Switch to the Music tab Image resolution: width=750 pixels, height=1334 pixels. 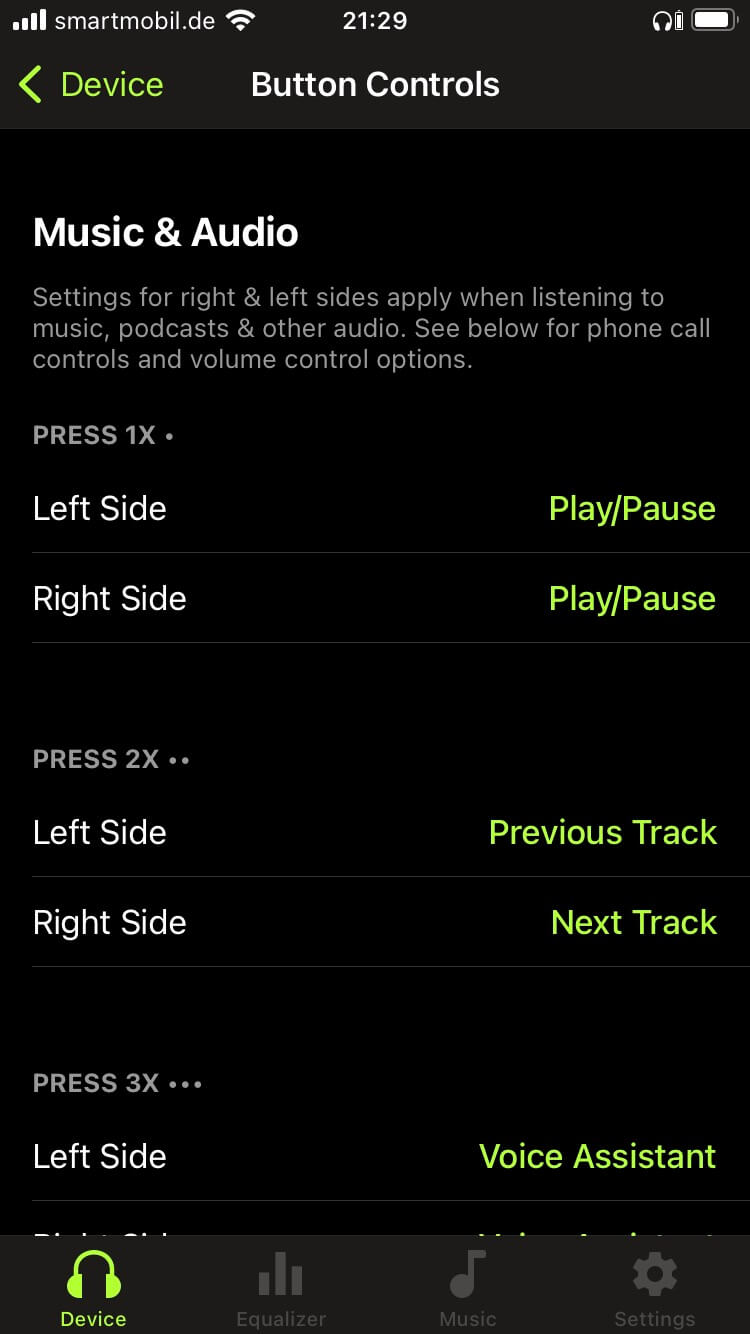468,1290
